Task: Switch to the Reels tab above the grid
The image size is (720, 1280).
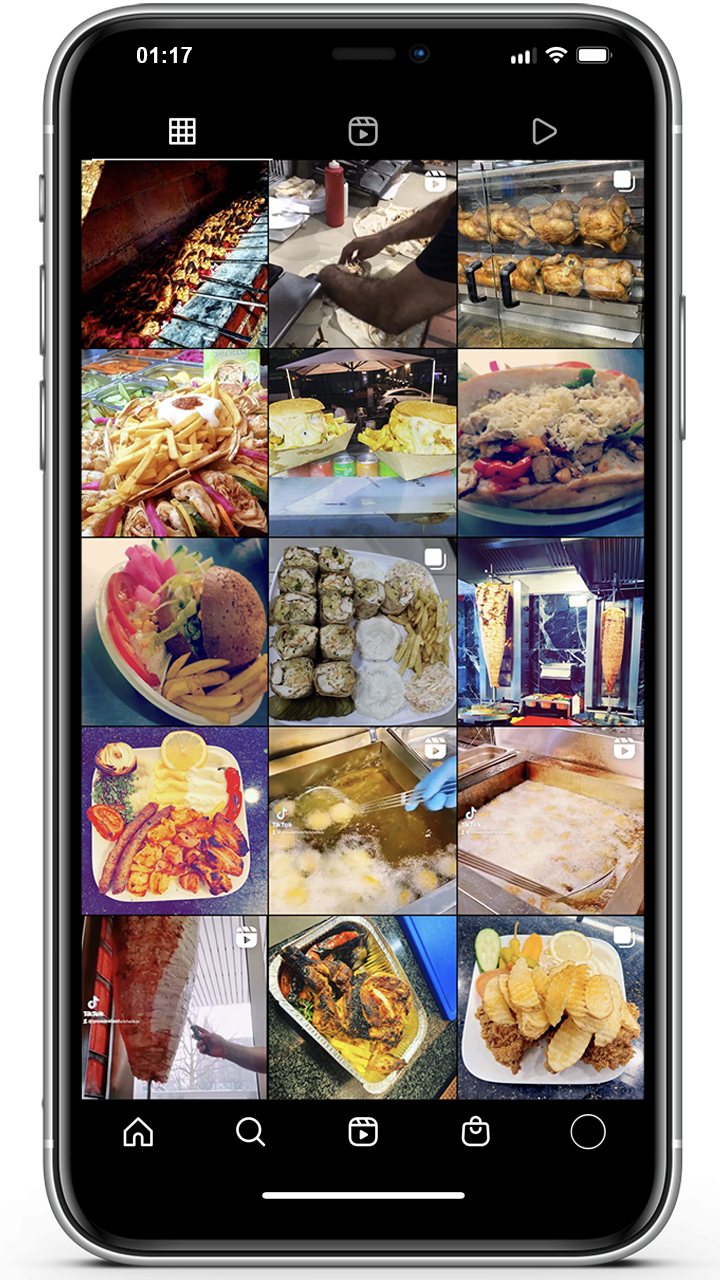Action: point(362,131)
